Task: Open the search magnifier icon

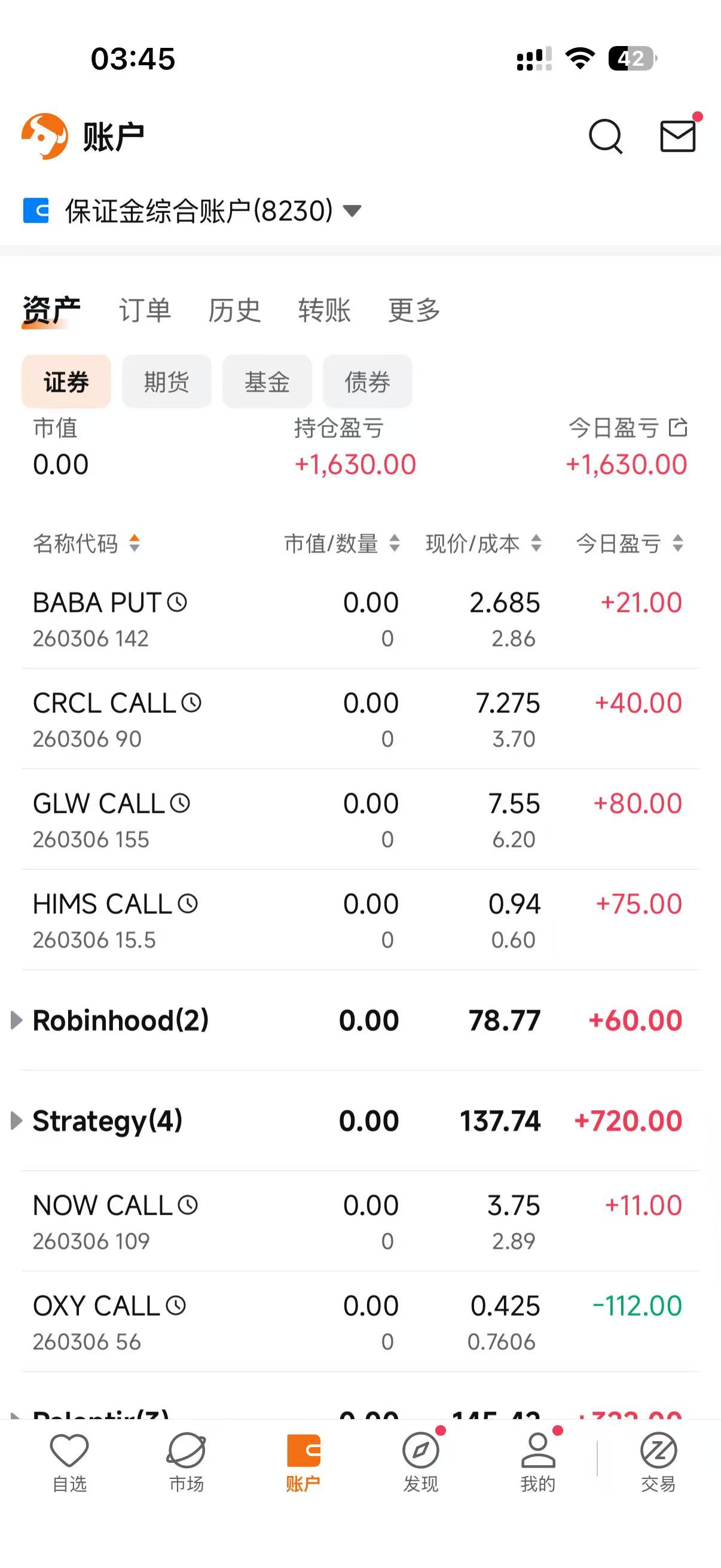Action: click(606, 136)
